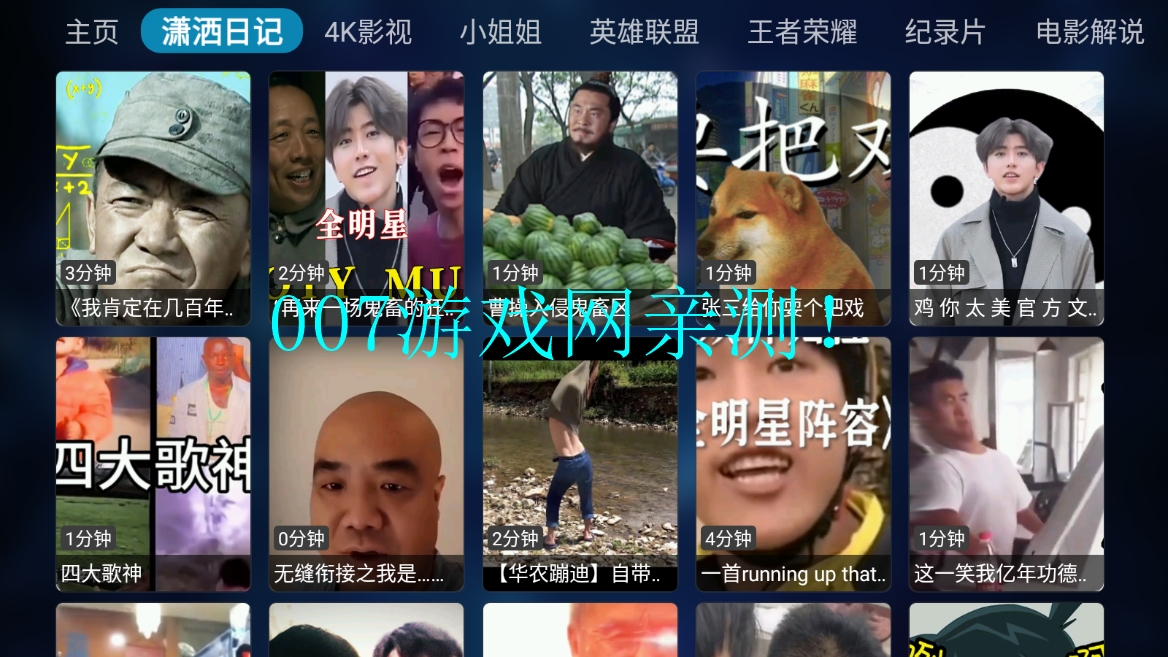Play the 四大歌神 video
This screenshot has width=1168, height=657.
click(x=153, y=464)
